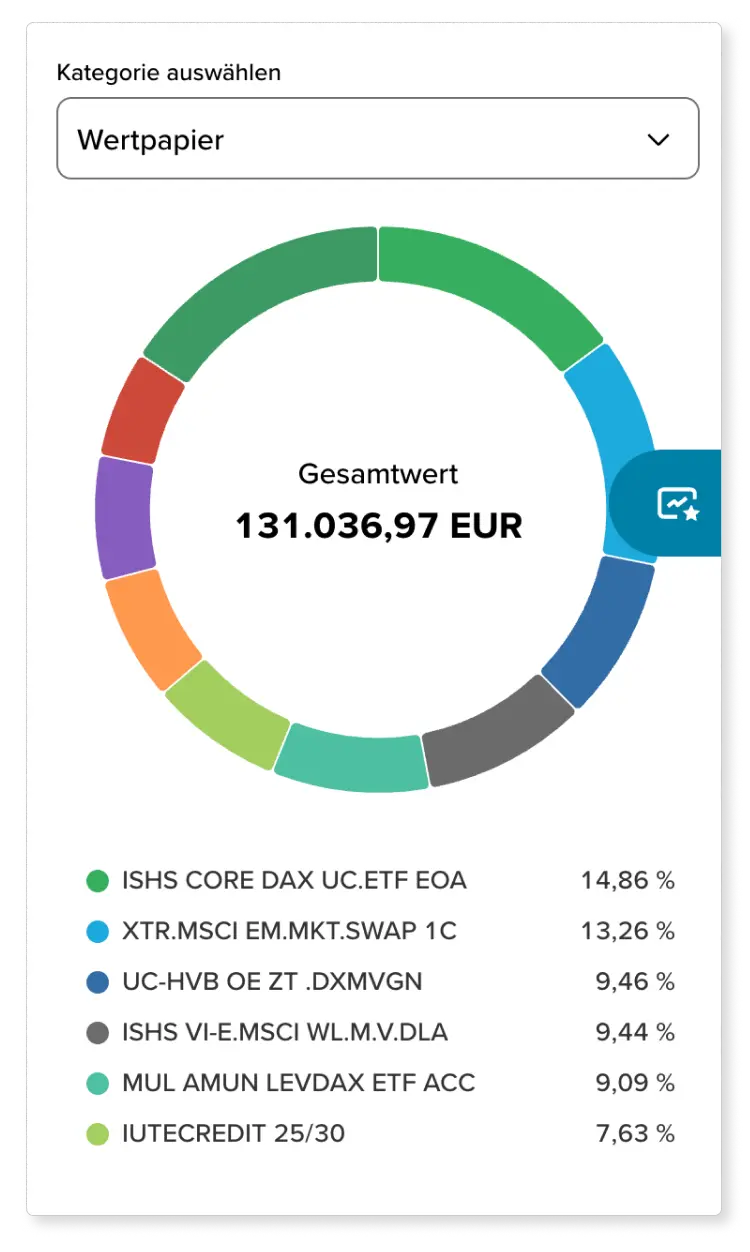Screen dimensions: 750x1252
Task: Click the XTR.MSCI EM.MKT.SWAP 1C label
Action: pos(288,931)
